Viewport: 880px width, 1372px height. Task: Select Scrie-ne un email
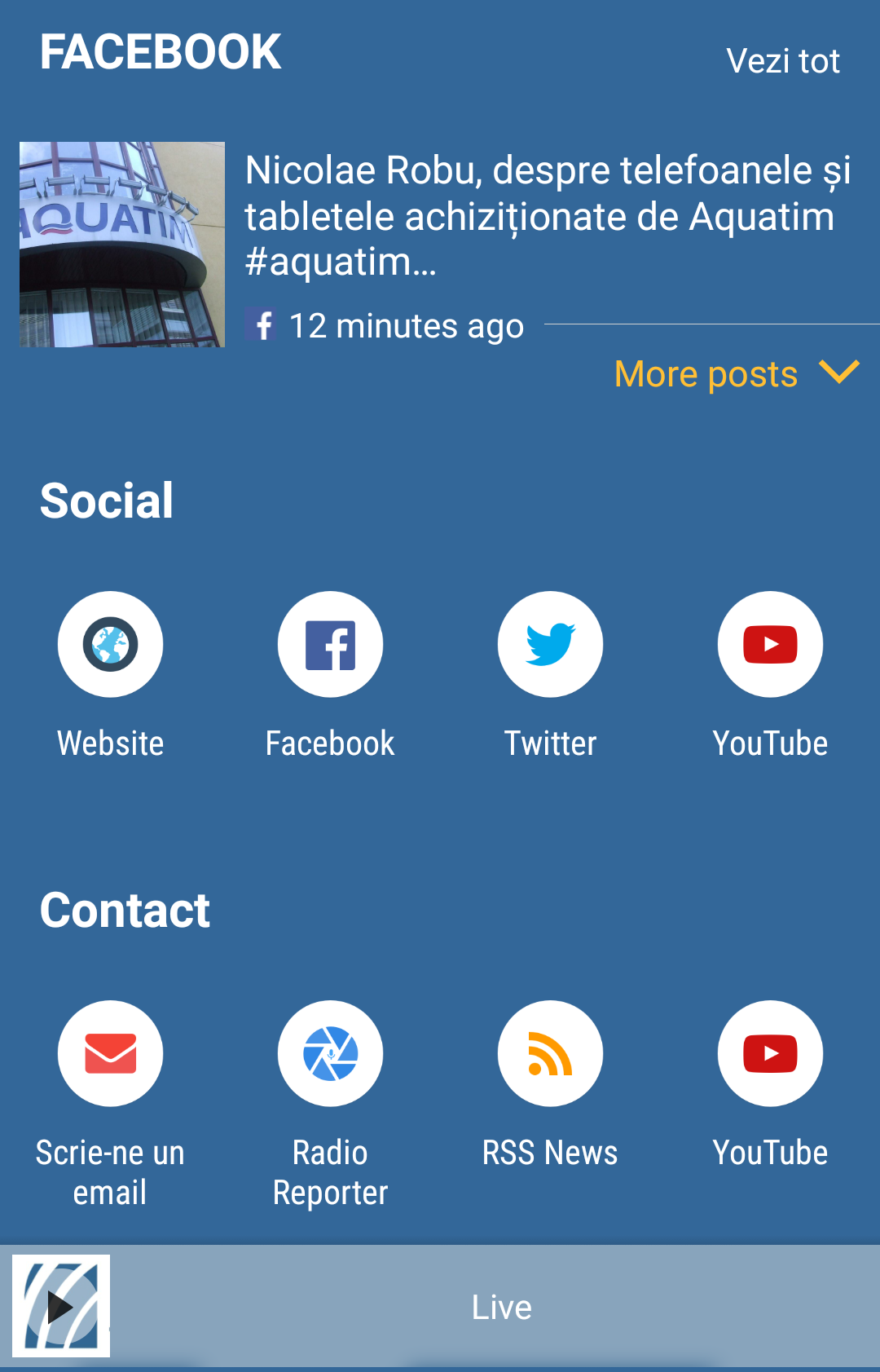point(110,1054)
